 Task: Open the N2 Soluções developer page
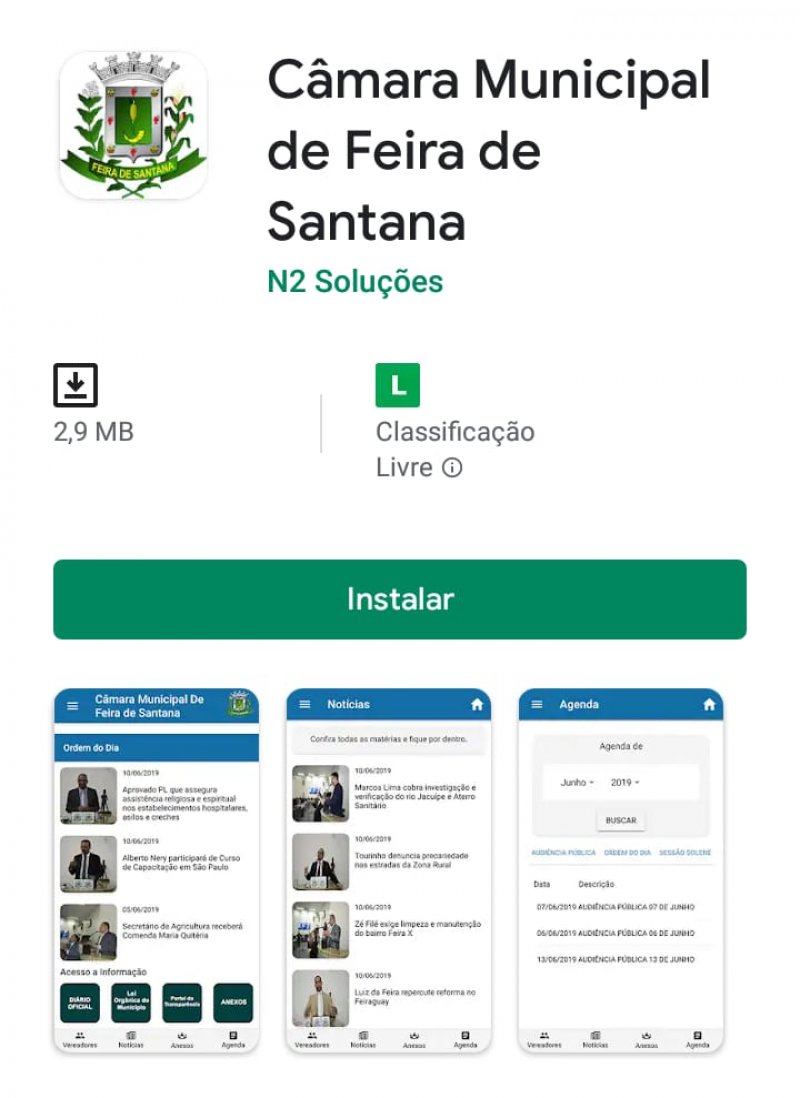click(355, 282)
